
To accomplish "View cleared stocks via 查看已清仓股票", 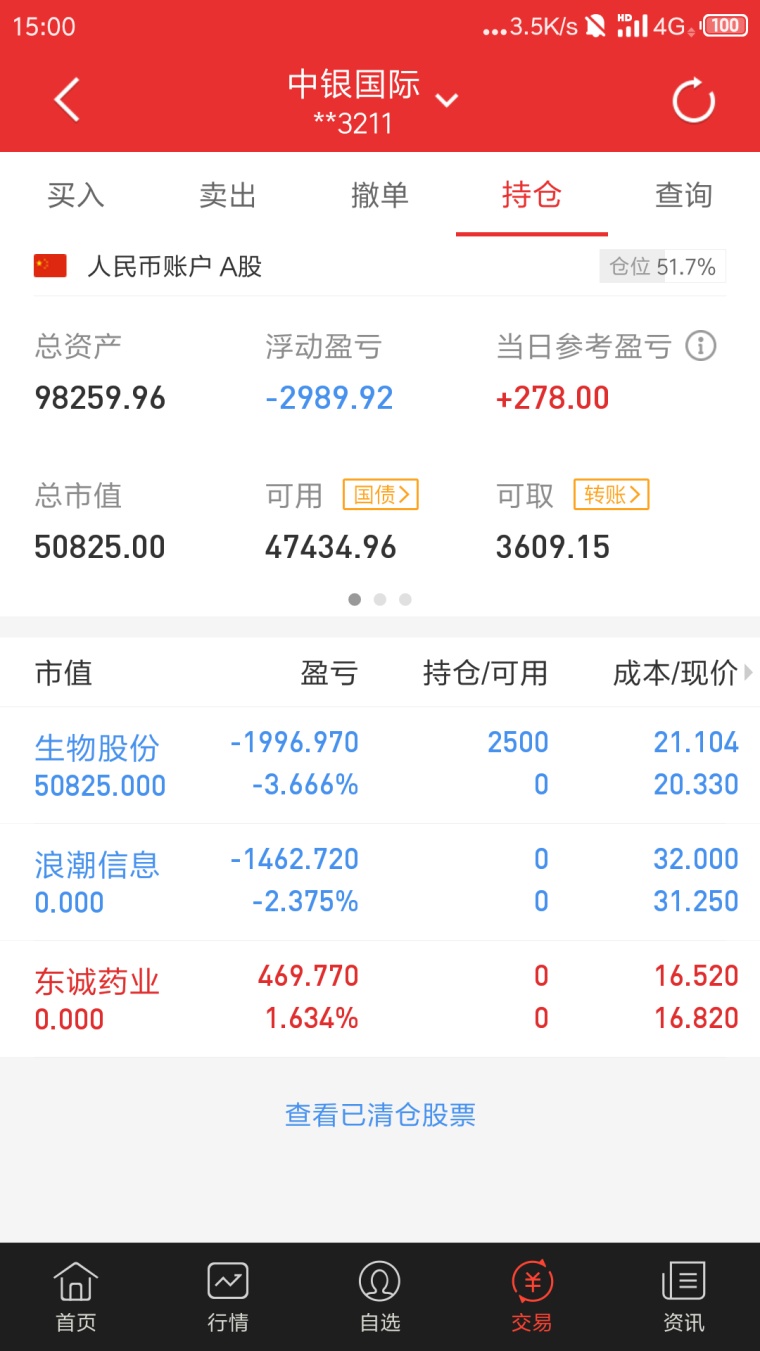I will pos(380,1115).
